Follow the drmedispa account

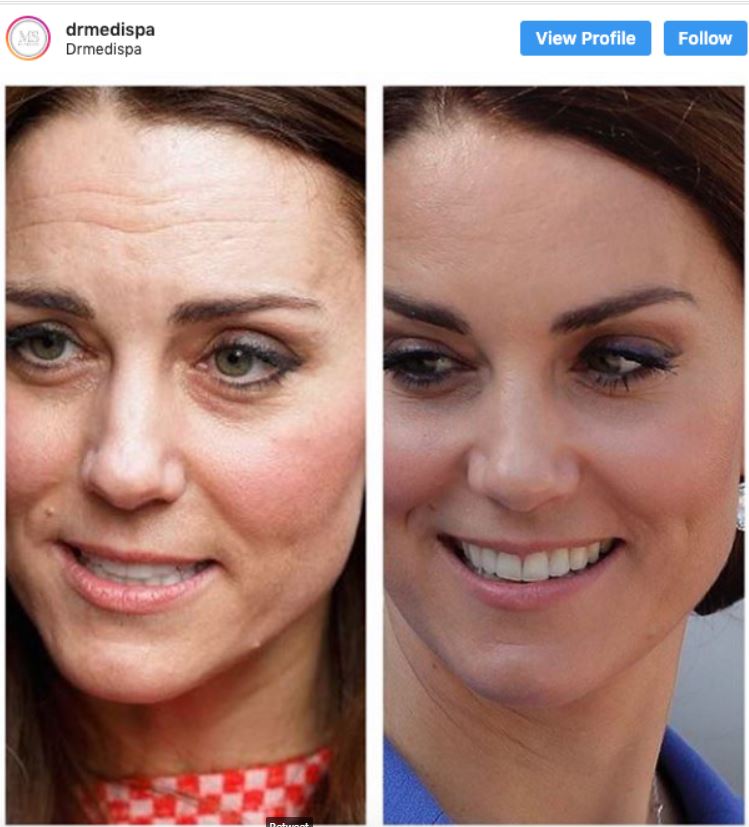[x=704, y=39]
